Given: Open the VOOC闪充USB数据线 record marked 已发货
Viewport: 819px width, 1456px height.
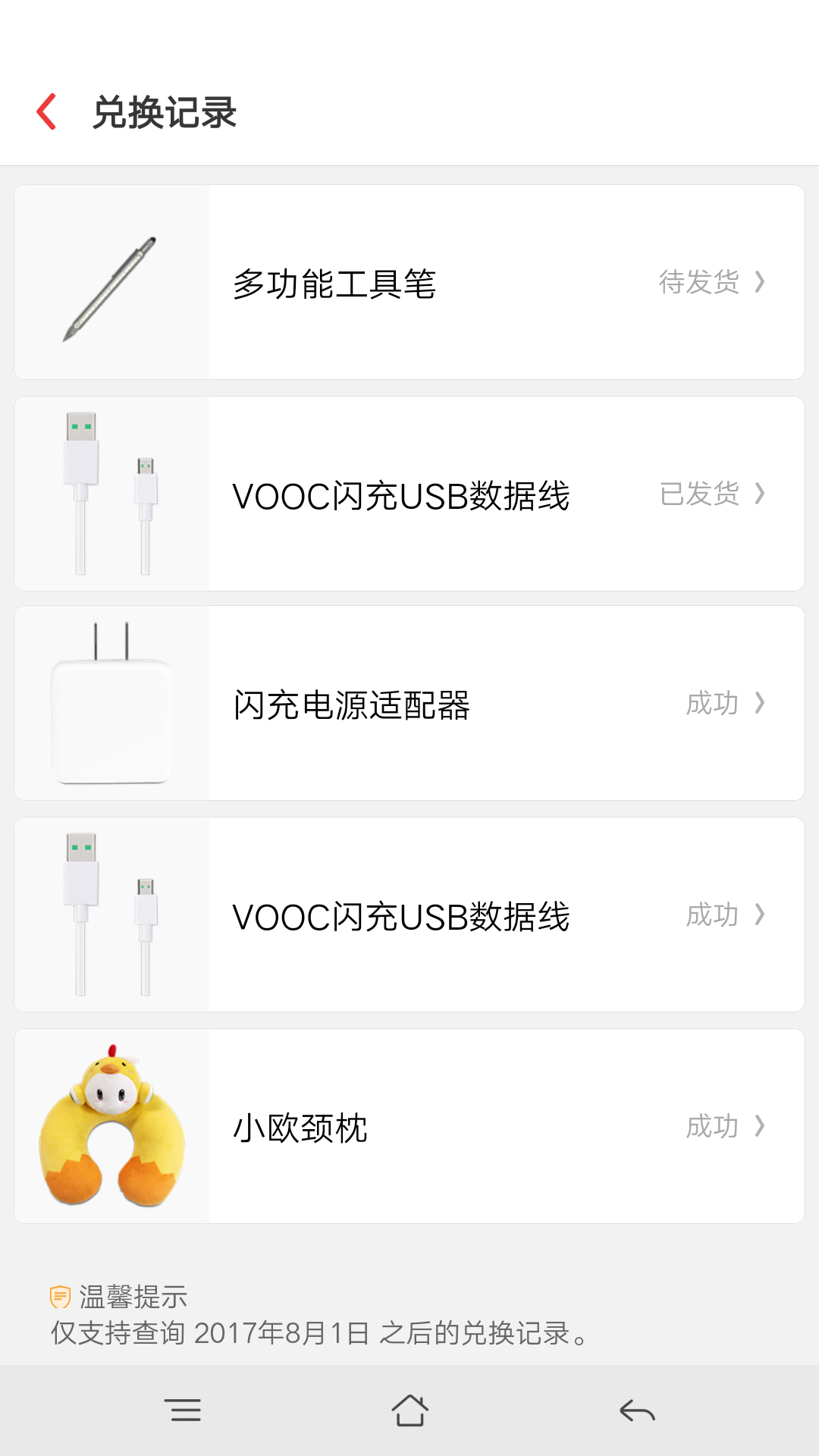Looking at the screenshot, I should click(x=409, y=494).
